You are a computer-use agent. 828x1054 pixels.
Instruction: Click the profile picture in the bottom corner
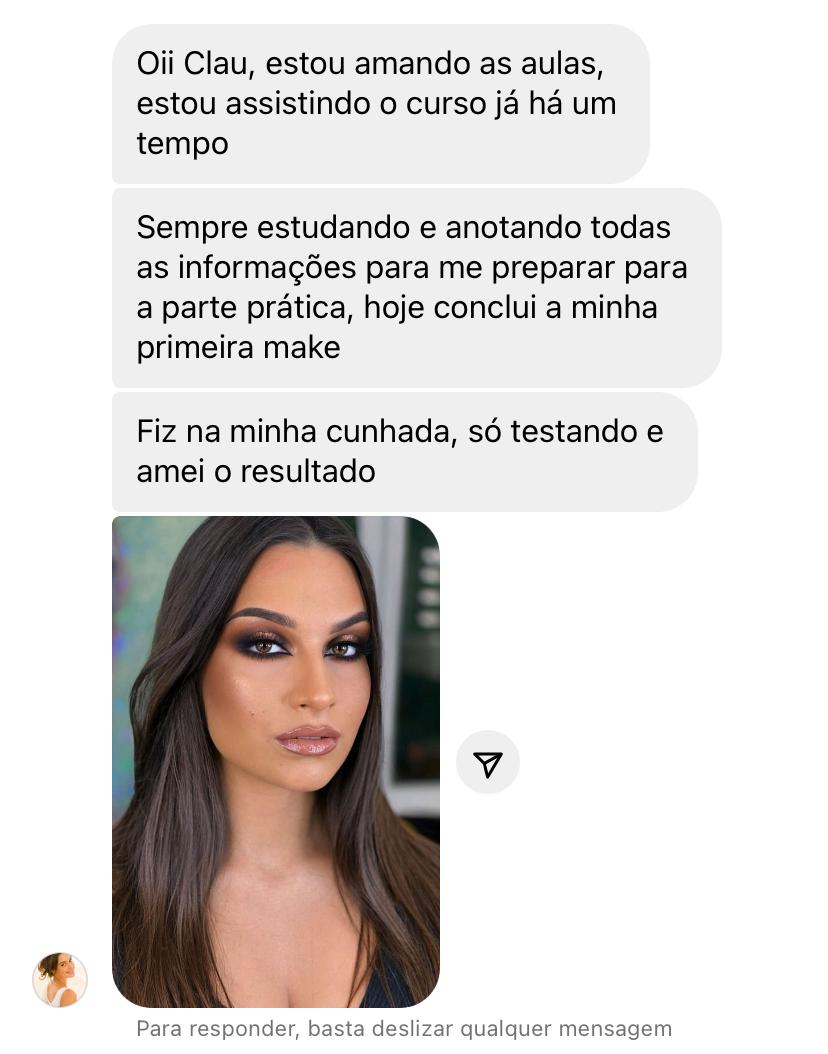[59, 981]
